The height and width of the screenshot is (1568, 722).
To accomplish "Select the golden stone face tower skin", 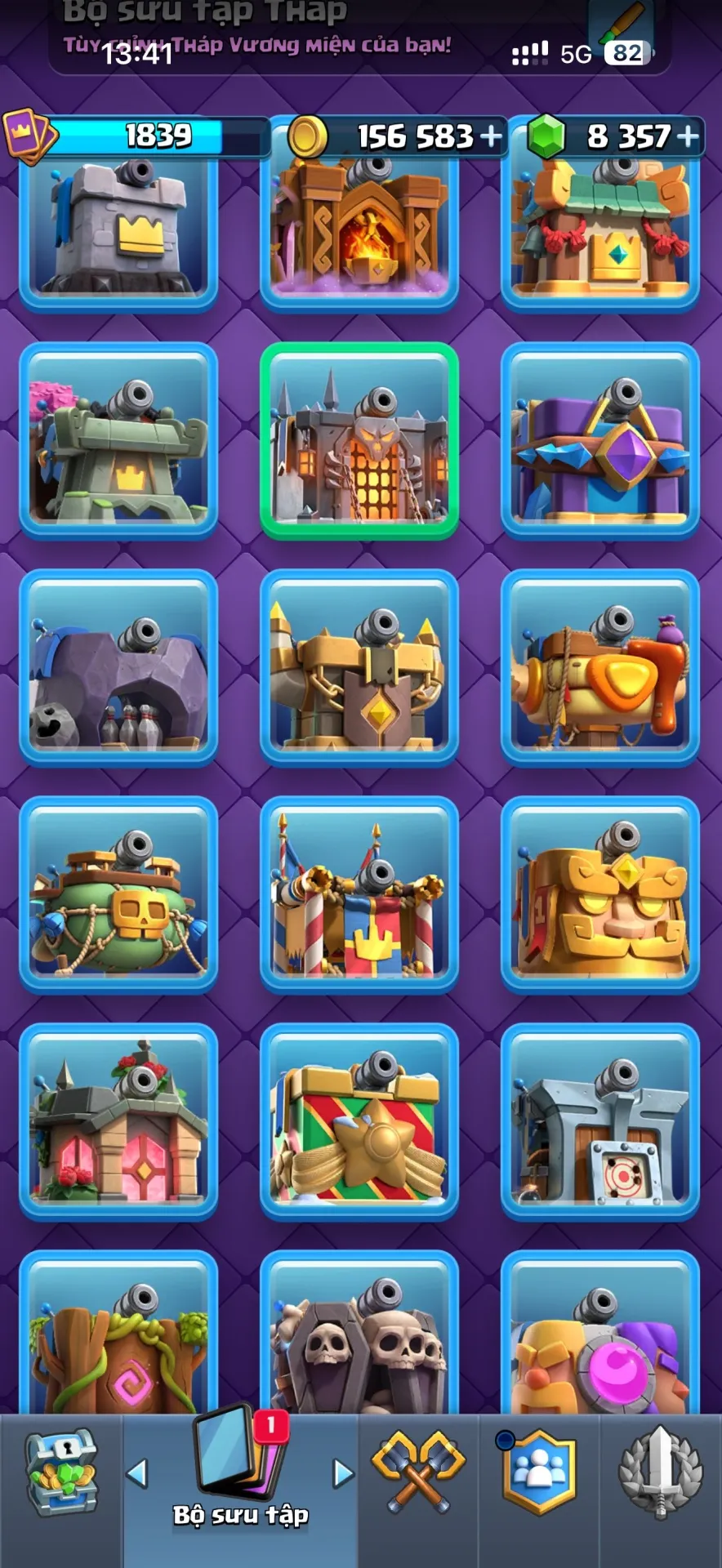I will pos(600,895).
